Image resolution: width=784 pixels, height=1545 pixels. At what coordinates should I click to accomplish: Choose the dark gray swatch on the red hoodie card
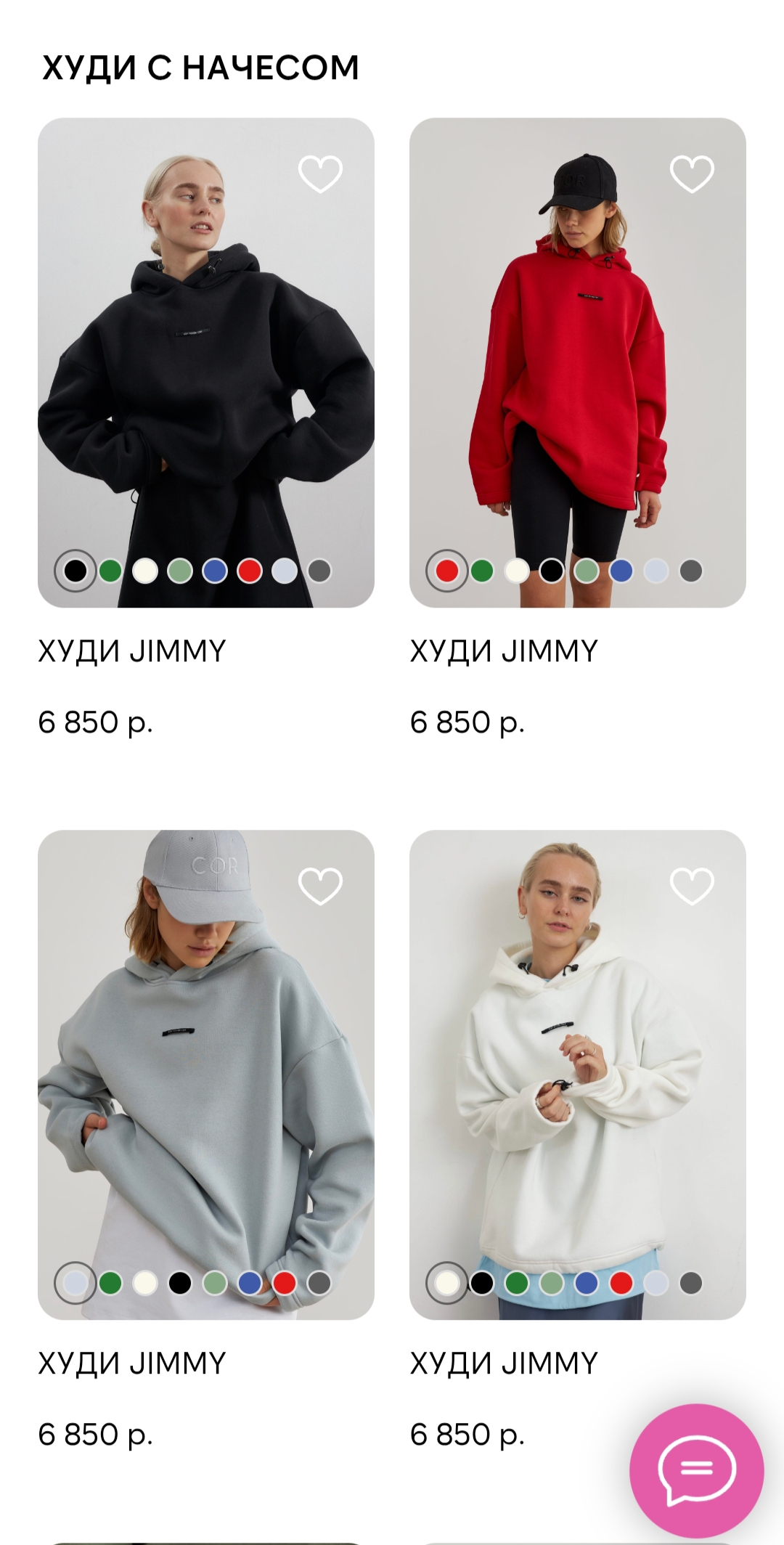pos(691,571)
